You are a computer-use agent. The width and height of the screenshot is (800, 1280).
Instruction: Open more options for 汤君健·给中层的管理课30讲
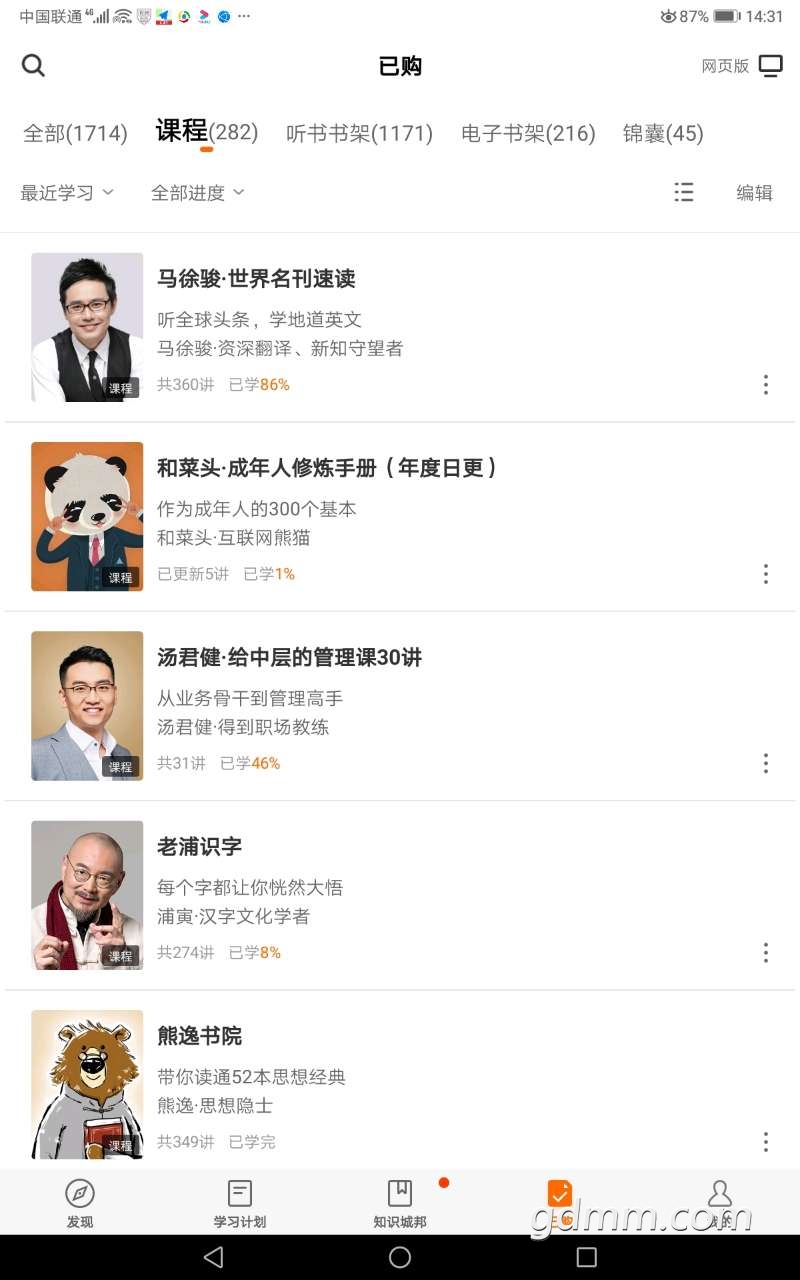765,763
